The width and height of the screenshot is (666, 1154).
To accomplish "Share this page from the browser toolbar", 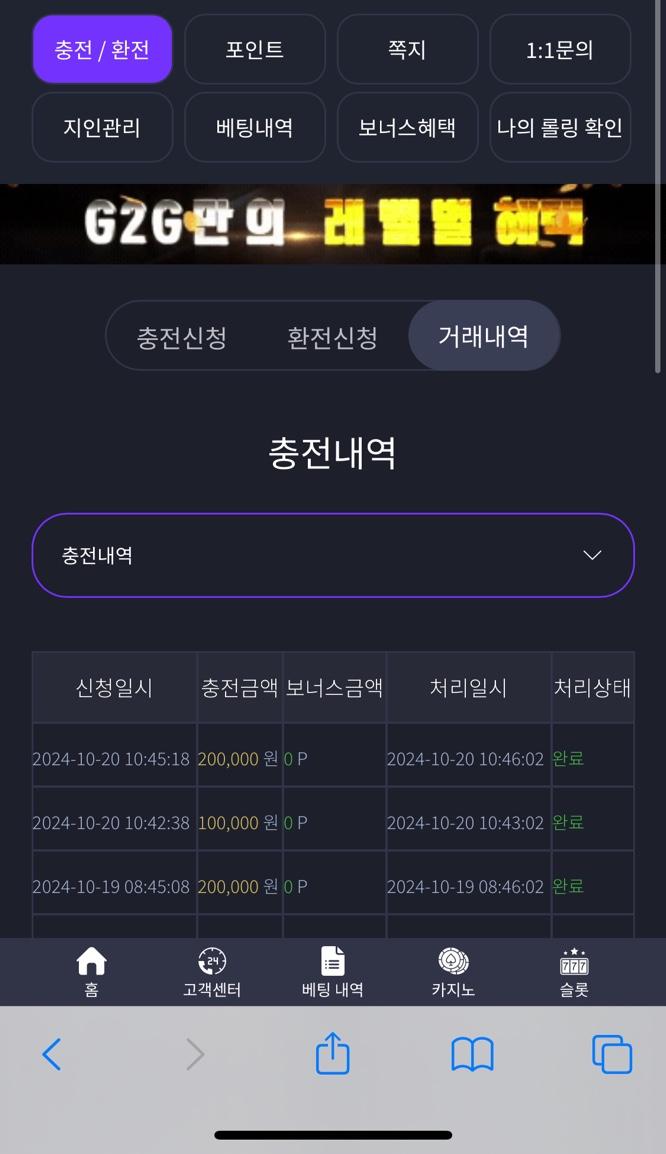I will pos(333,1054).
